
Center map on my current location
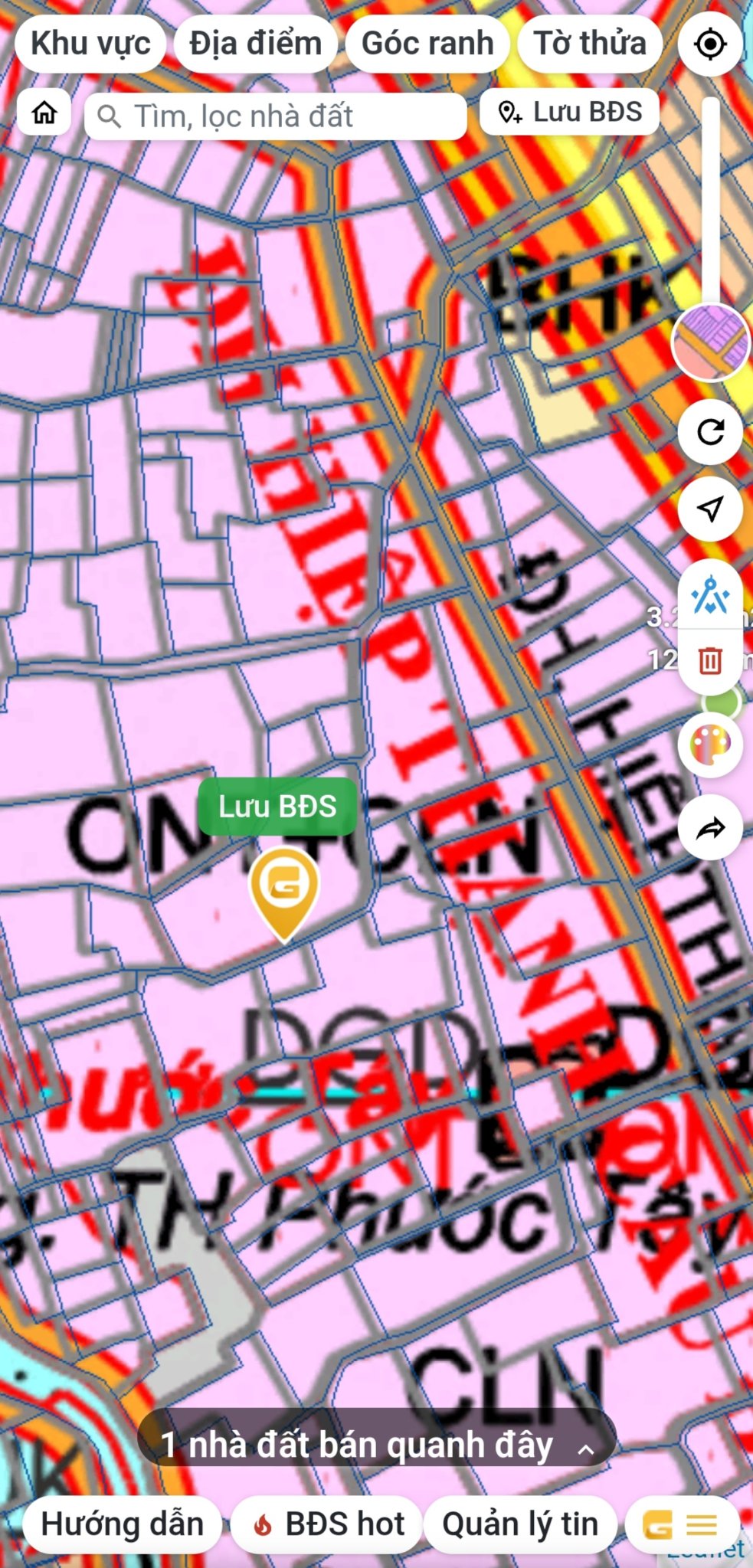pyautogui.click(x=710, y=44)
